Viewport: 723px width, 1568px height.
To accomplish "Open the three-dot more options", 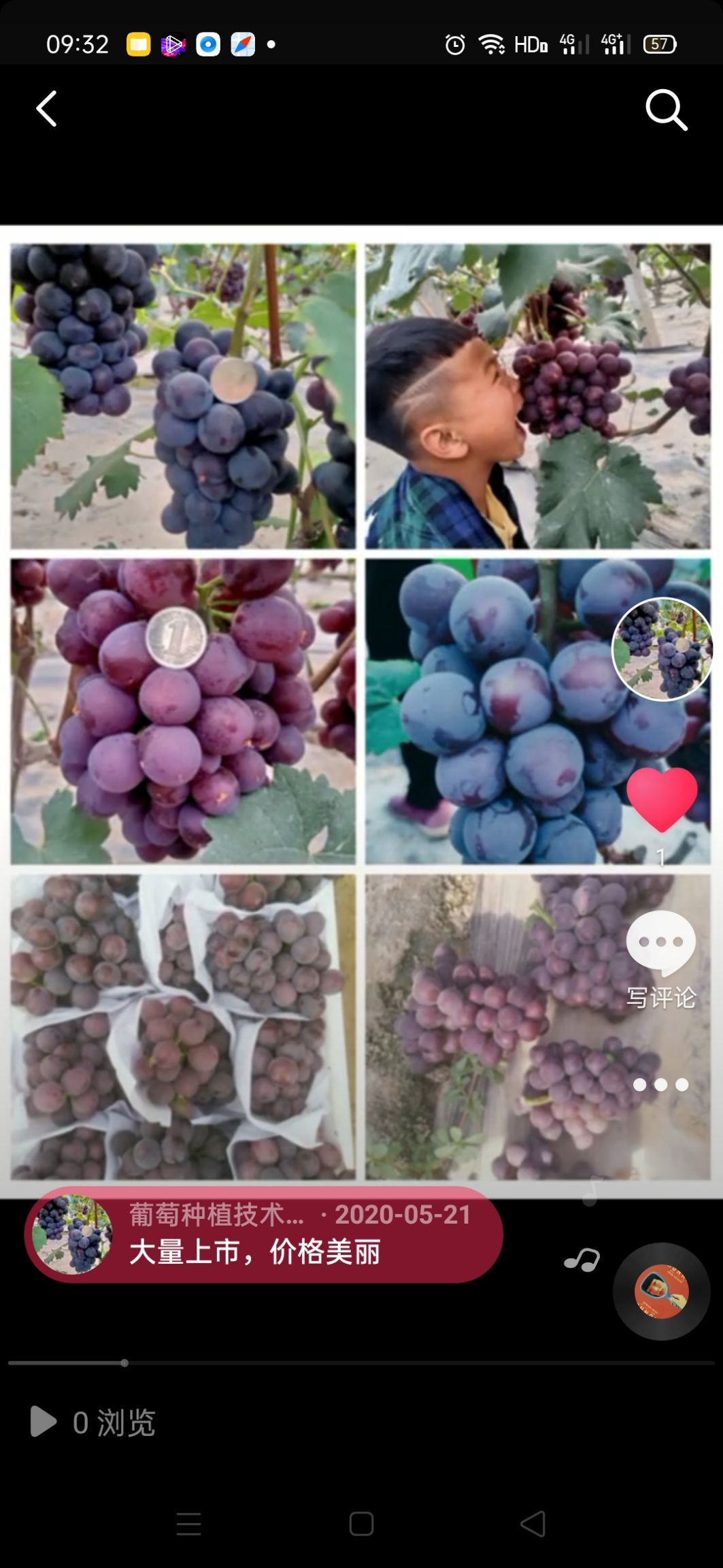I will pyautogui.click(x=660, y=1085).
